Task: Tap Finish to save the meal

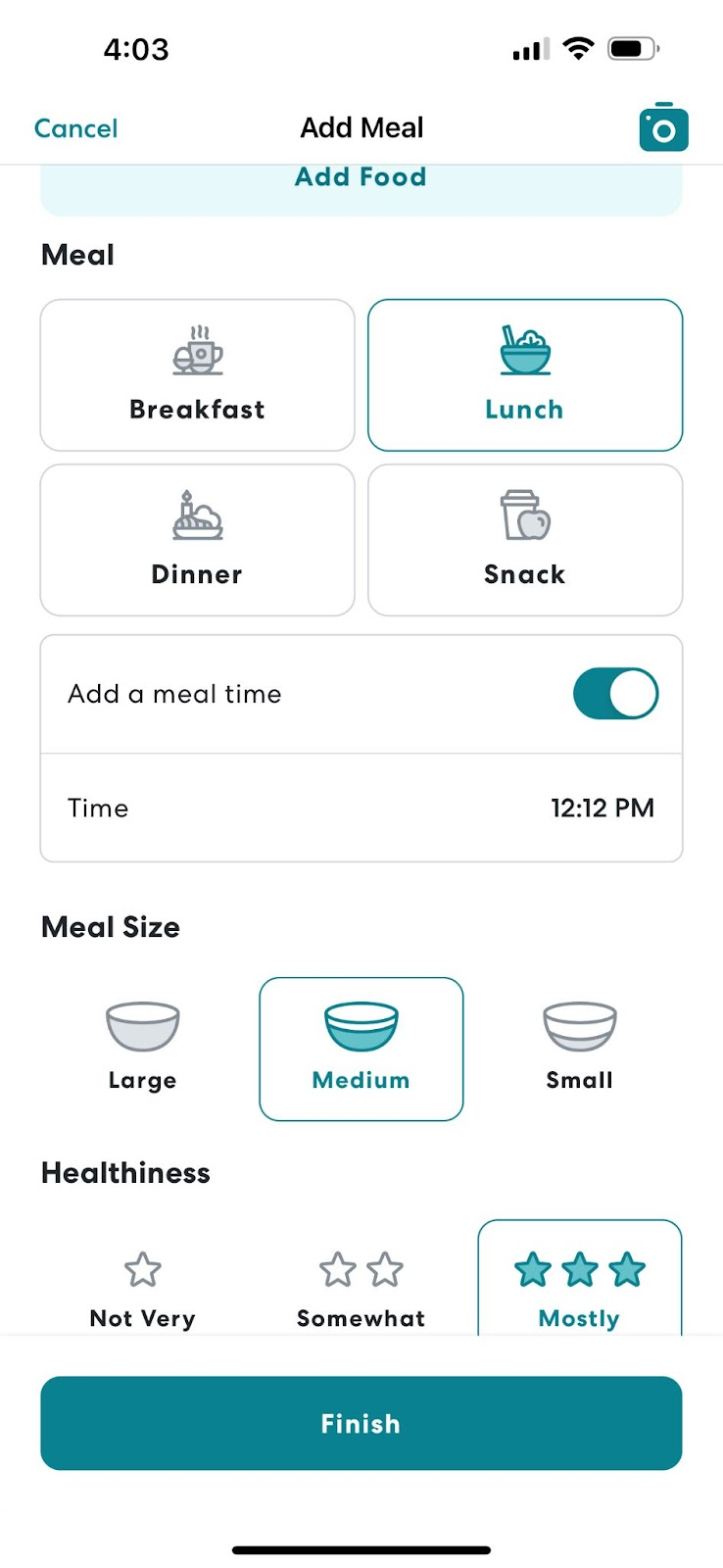Action: click(x=361, y=1423)
